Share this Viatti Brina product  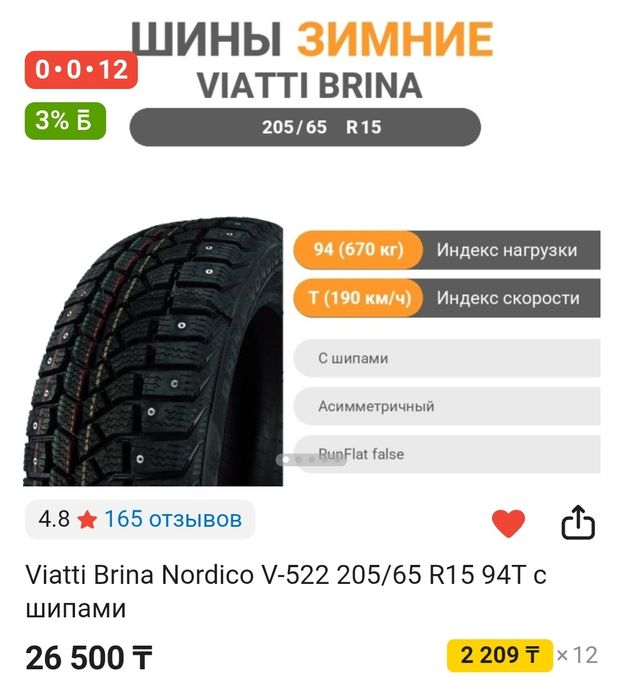578,522
